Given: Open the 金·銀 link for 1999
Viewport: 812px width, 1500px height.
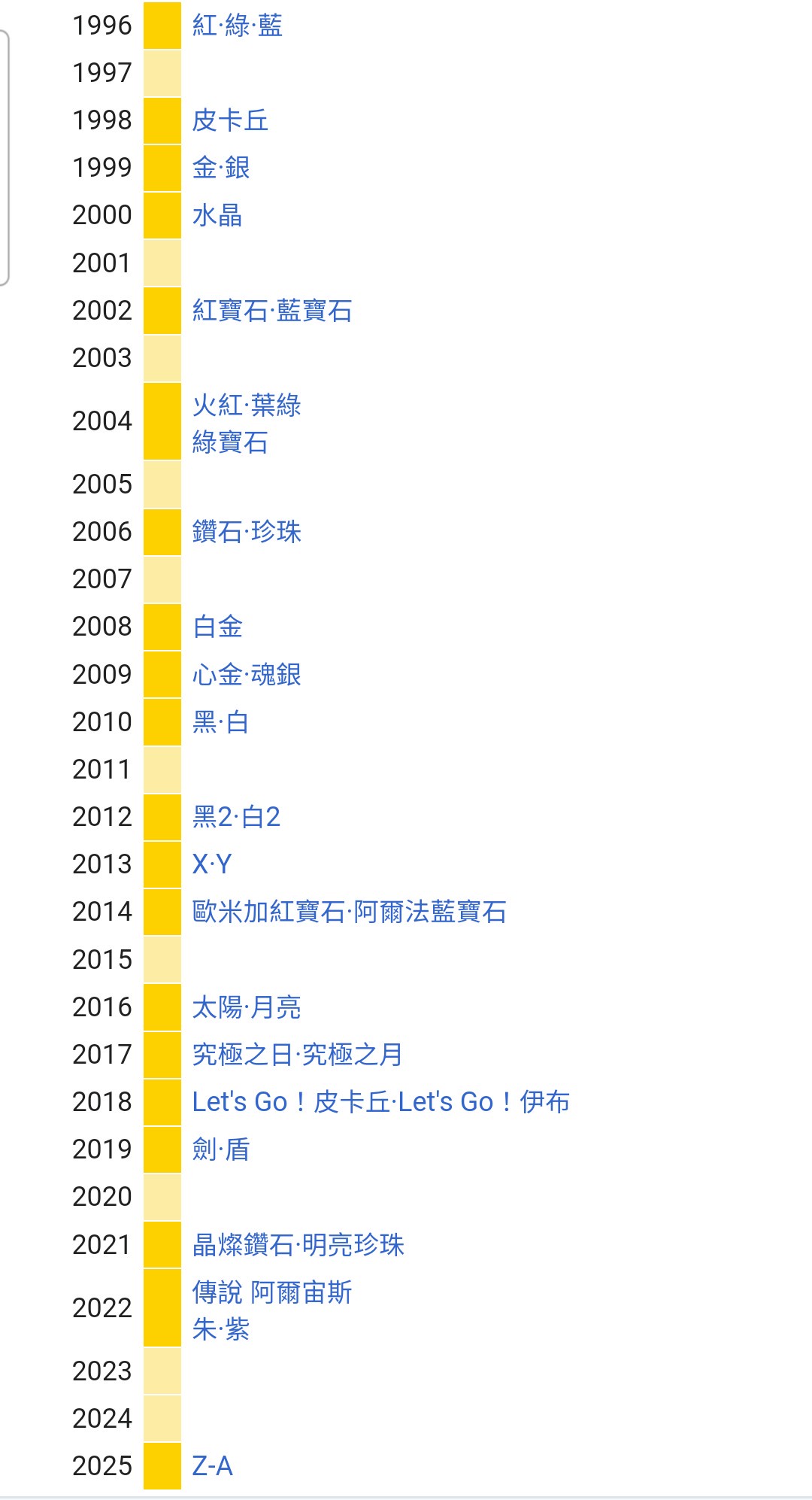Looking at the screenshot, I should coord(220,168).
